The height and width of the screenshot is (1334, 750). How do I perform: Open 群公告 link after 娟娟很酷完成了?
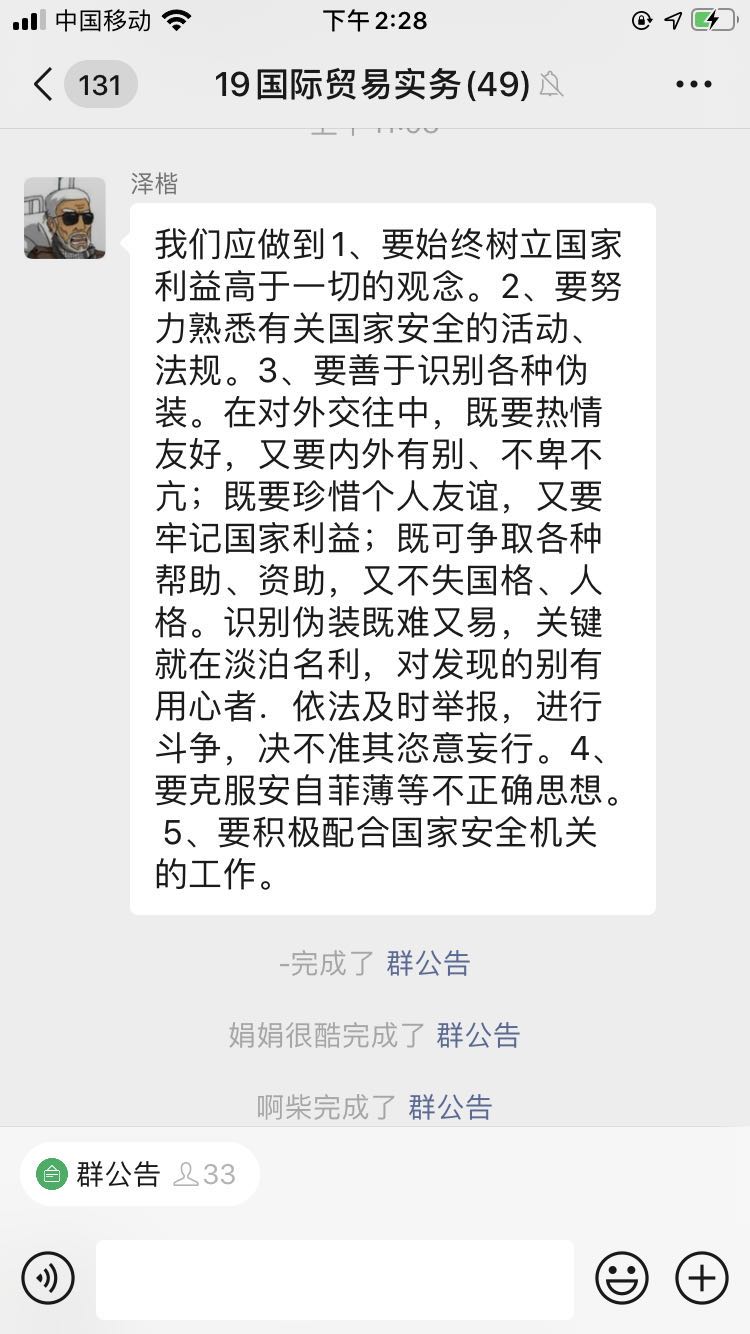[x=478, y=1035]
